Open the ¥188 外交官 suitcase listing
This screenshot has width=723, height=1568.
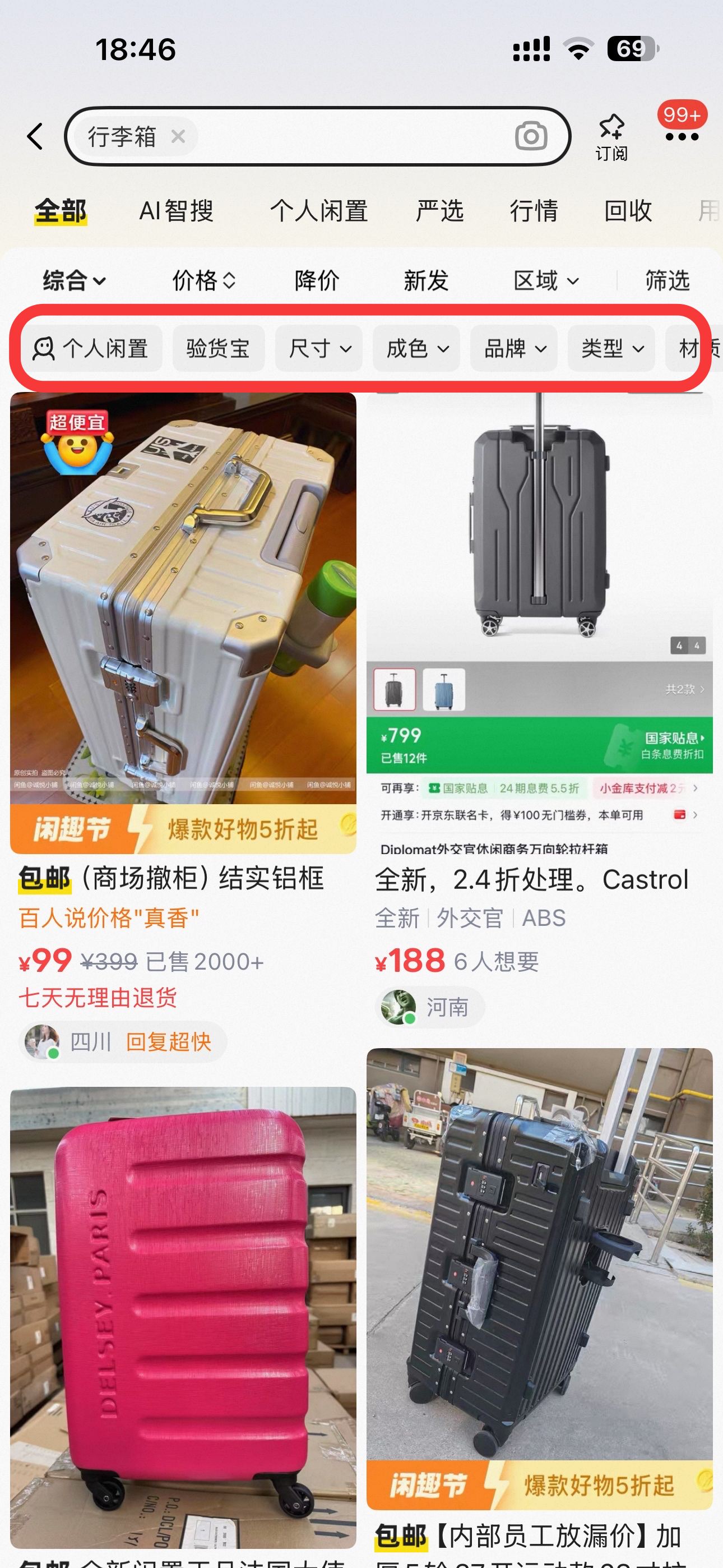539,670
